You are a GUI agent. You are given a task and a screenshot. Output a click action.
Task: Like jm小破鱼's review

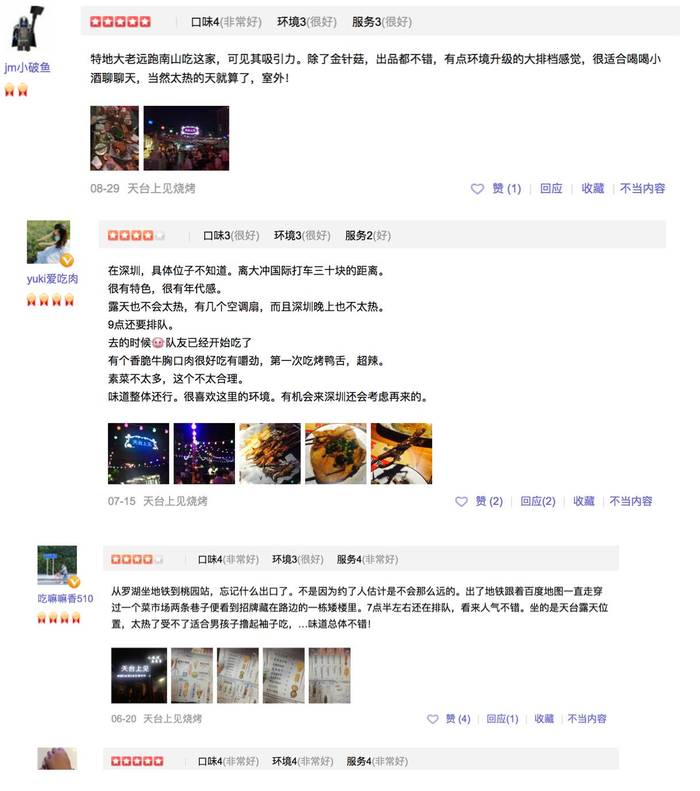click(497, 188)
